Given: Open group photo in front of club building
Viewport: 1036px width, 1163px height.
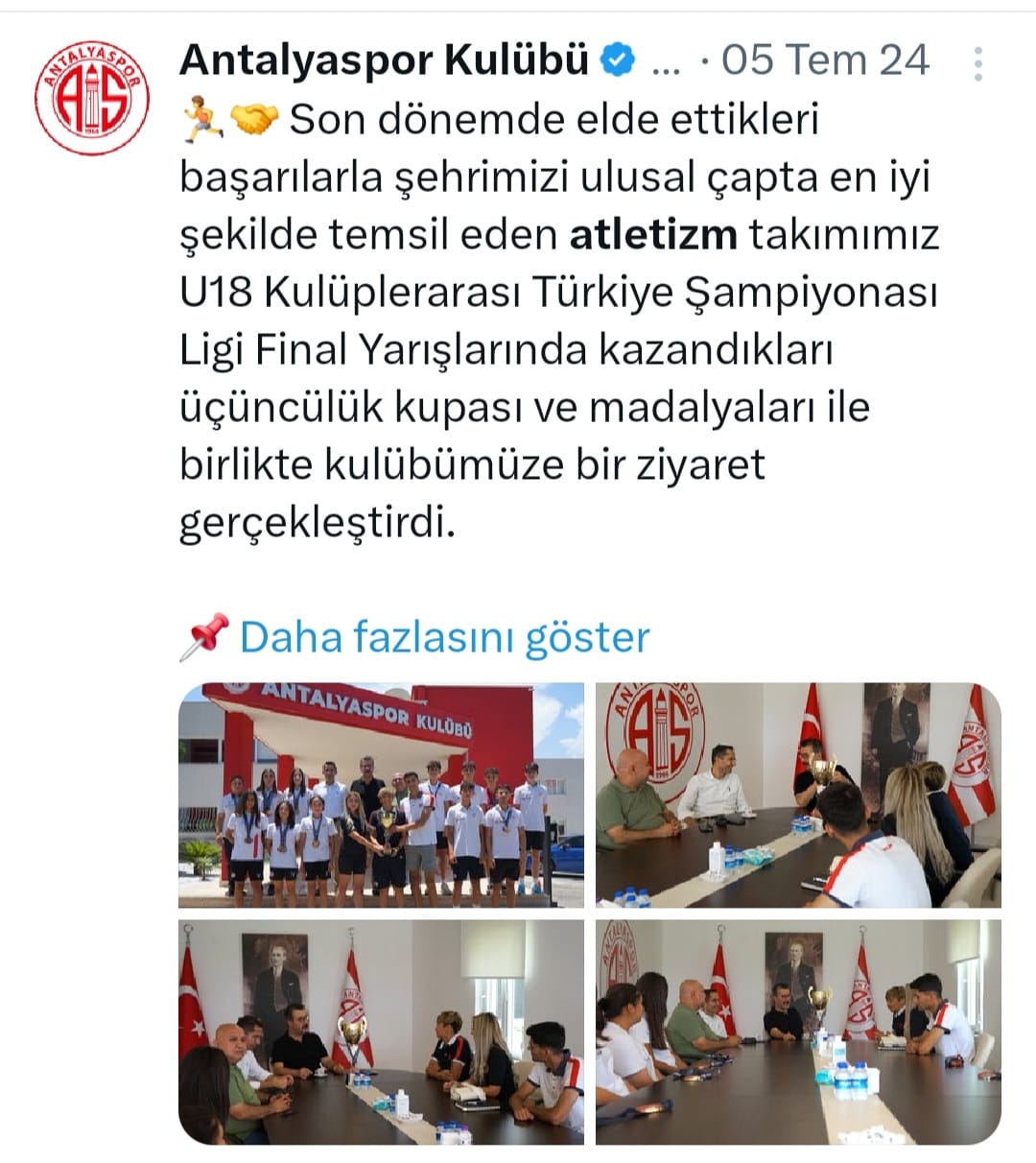Looking at the screenshot, I should (x=381, y=795).
